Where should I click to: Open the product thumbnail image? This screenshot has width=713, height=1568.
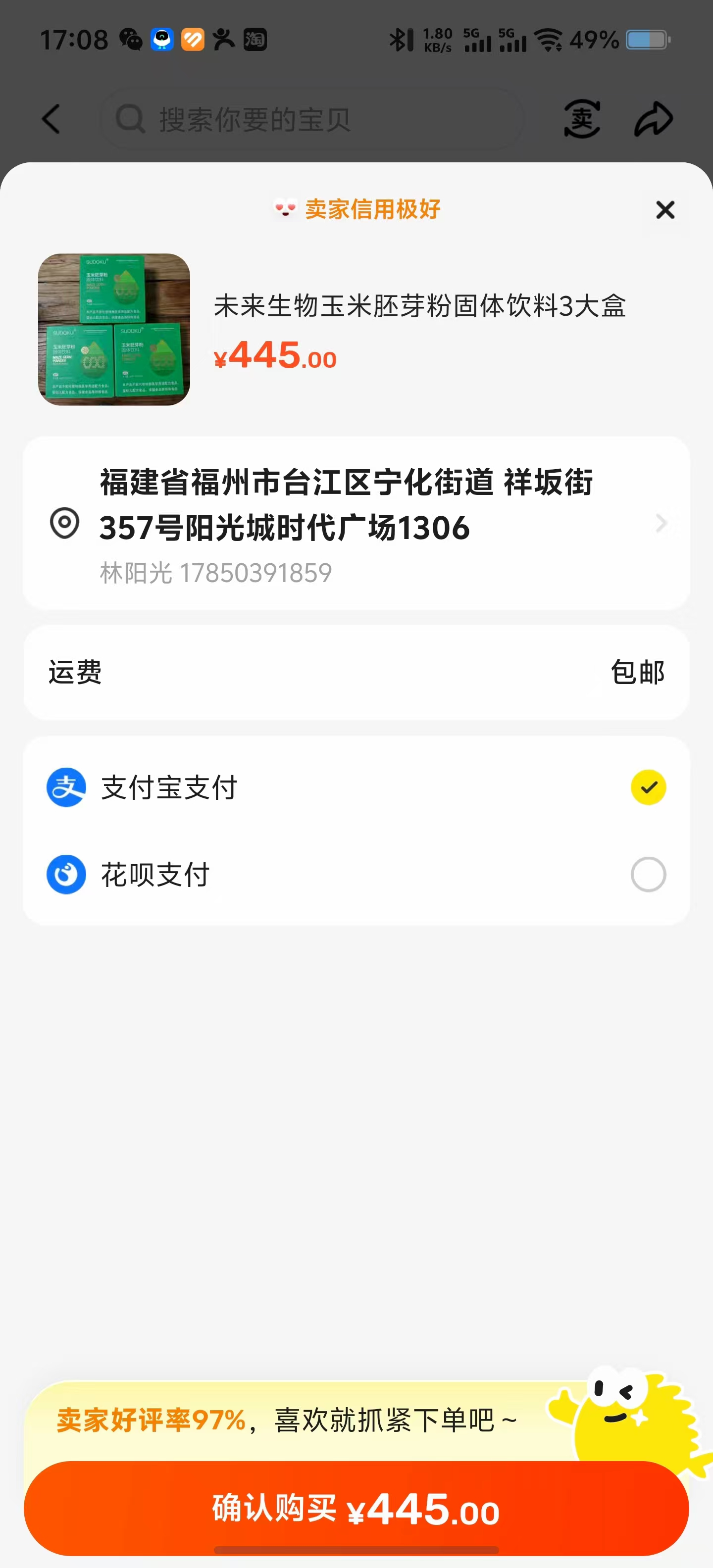coord(114,329)
